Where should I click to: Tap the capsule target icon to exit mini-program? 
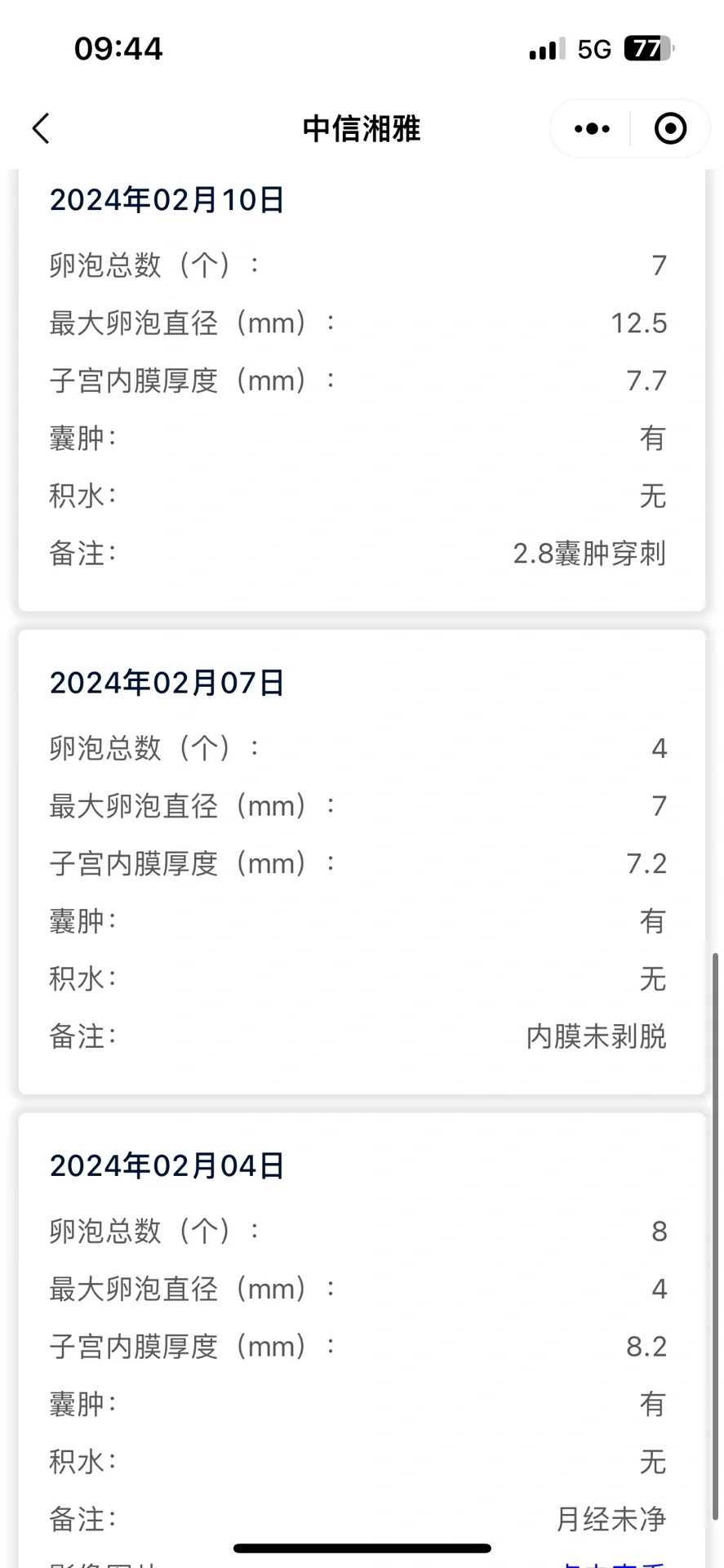(669, 128)
